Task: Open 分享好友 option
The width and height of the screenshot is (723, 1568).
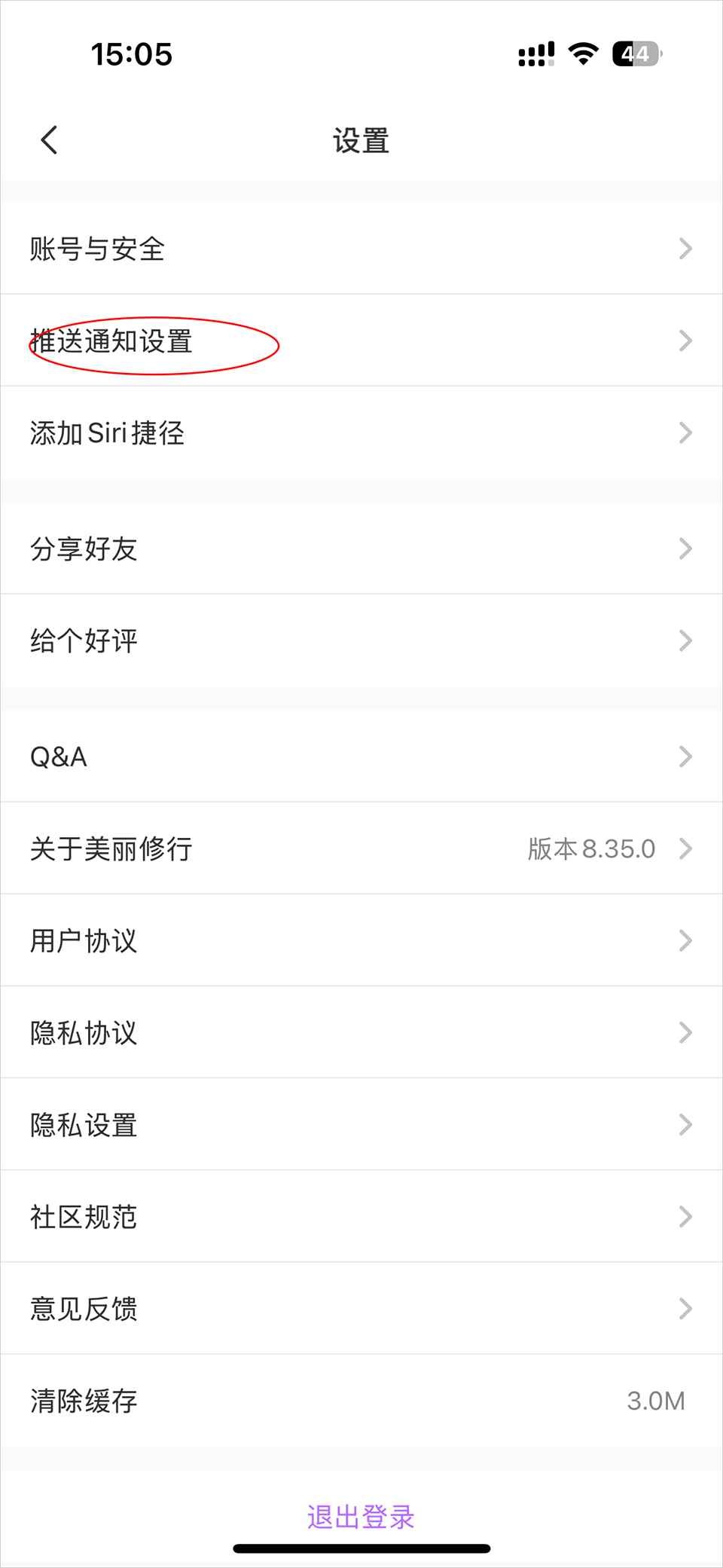Action: pos(361,549)
